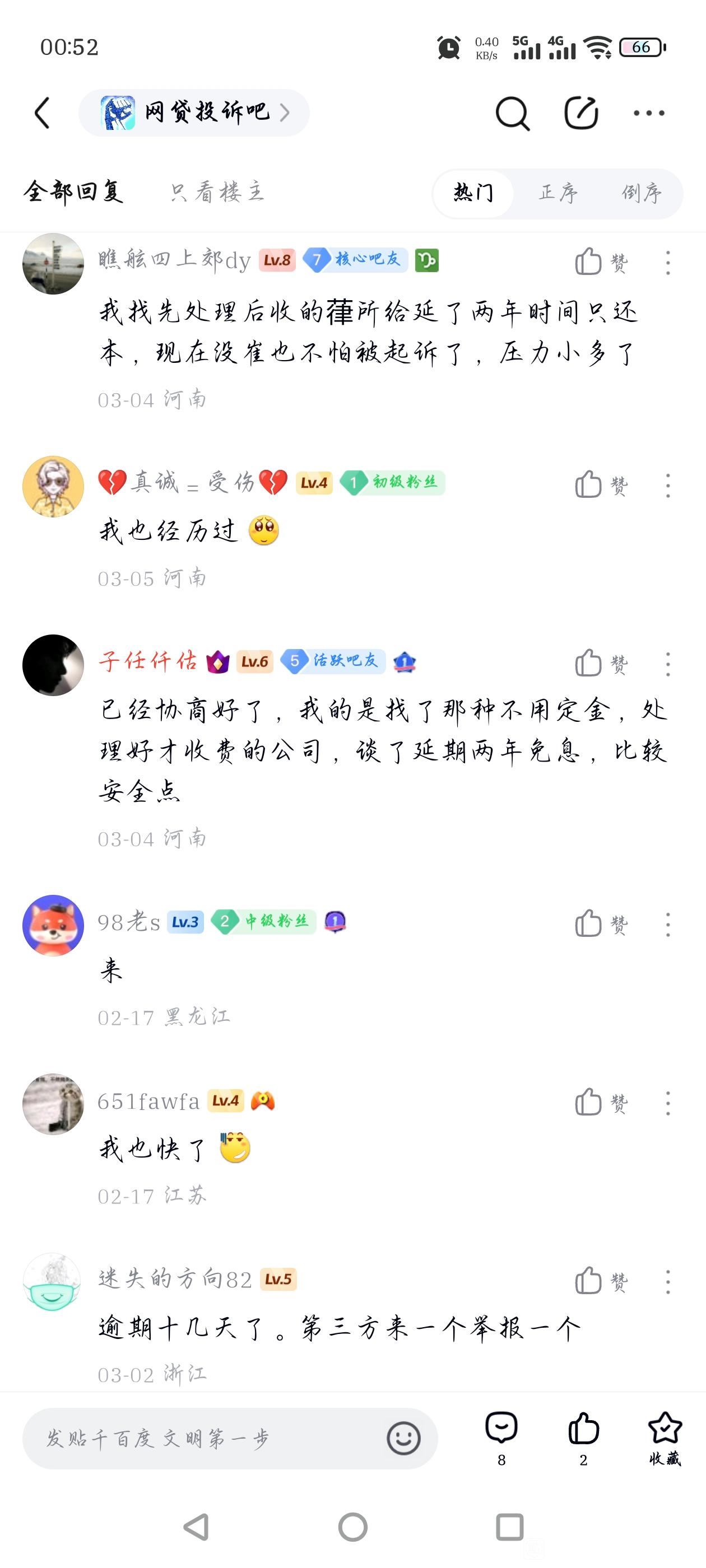Open the 网贷投诉吧 forum chip
Image resolution: width=706 pixels, height=1568 pixels.
pyautogui.click(x=194, y=113)
